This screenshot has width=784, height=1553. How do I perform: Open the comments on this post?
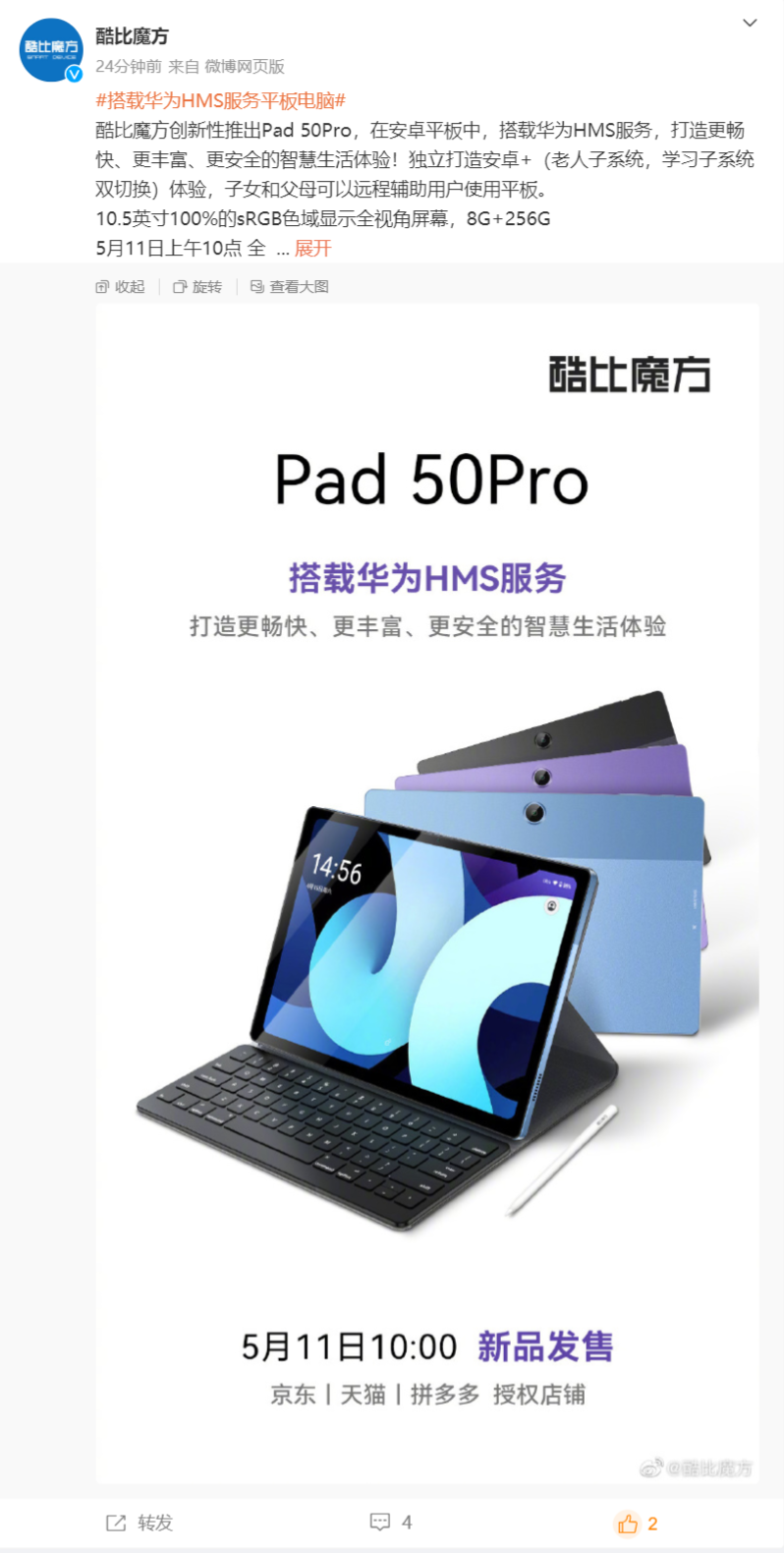click(391, 1523)
